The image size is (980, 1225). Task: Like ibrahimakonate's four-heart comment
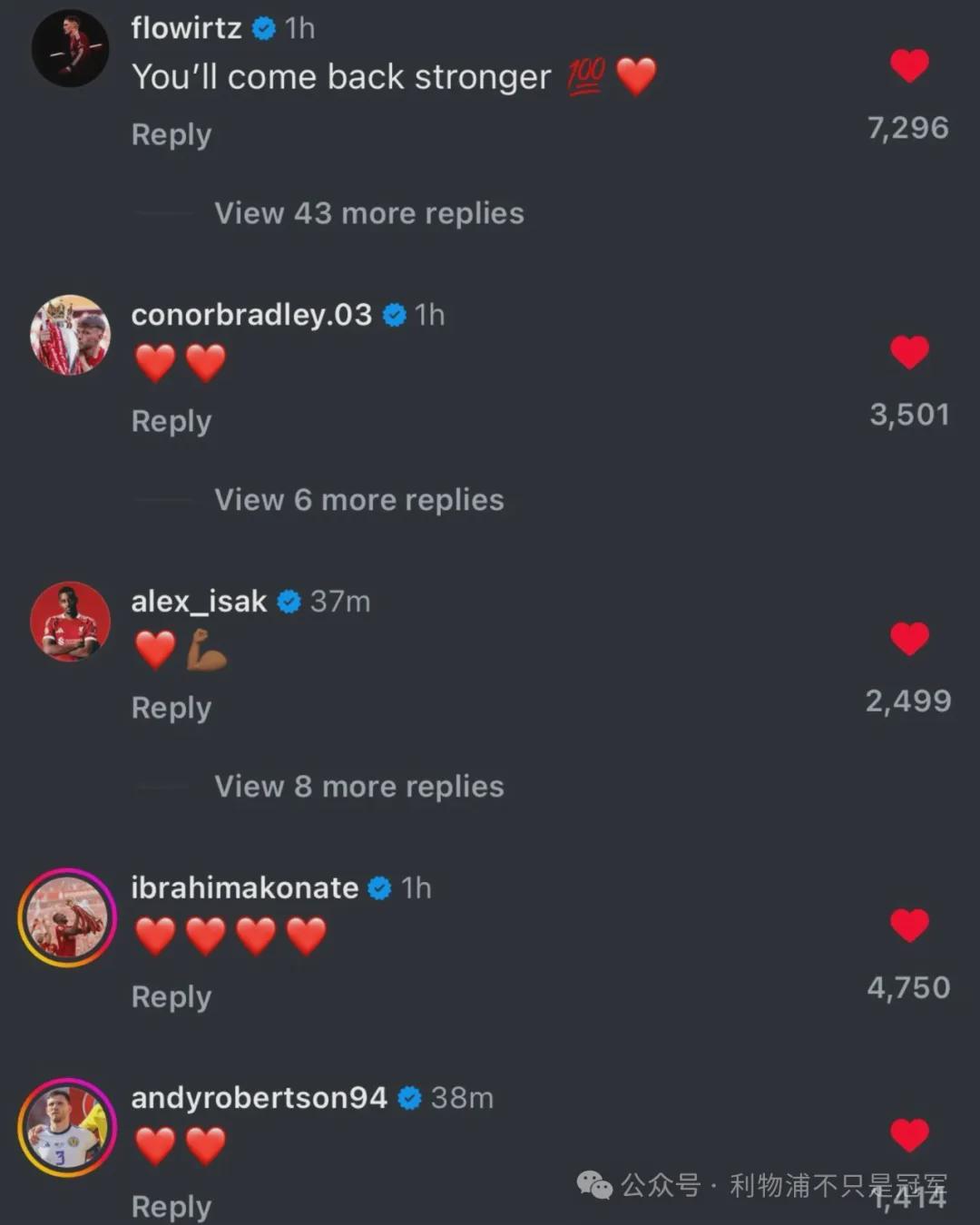908,926
